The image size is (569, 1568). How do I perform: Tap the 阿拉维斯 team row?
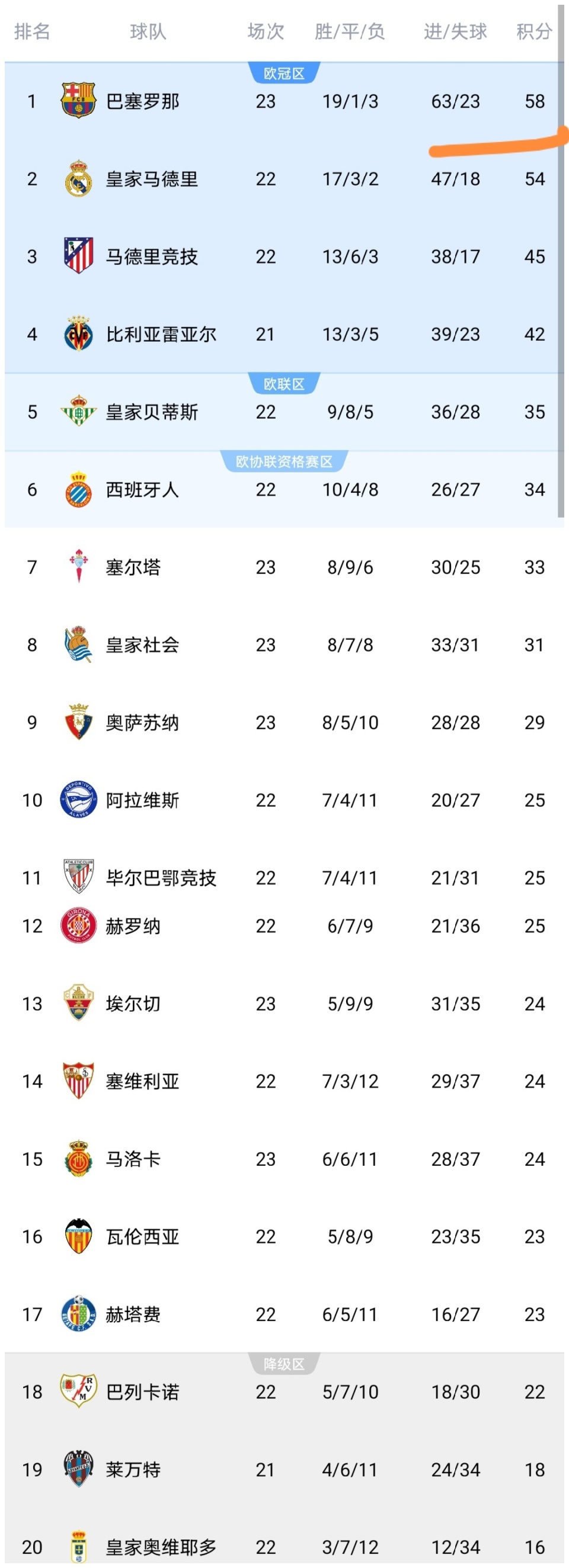pos(143,800)
